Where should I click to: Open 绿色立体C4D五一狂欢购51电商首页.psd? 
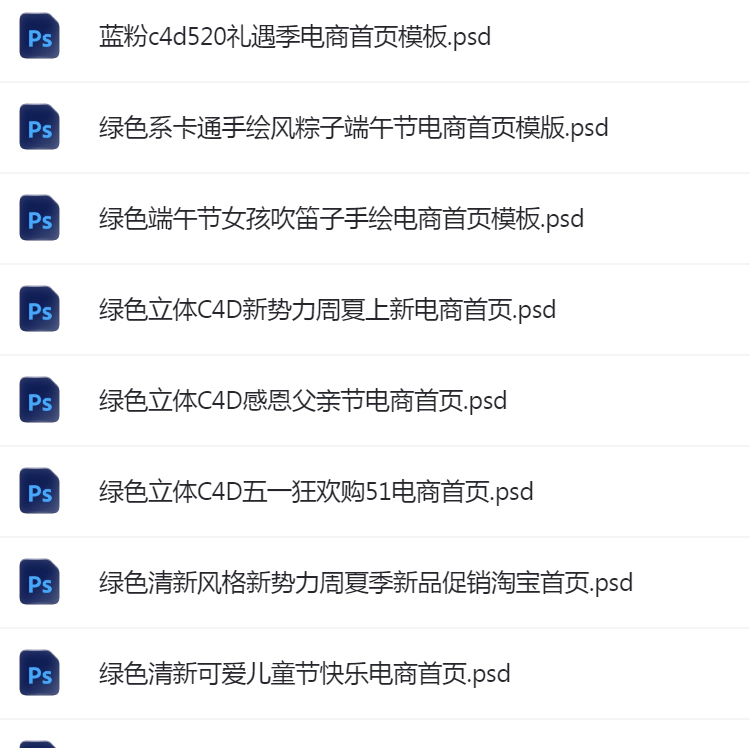(x=316, y=492)
